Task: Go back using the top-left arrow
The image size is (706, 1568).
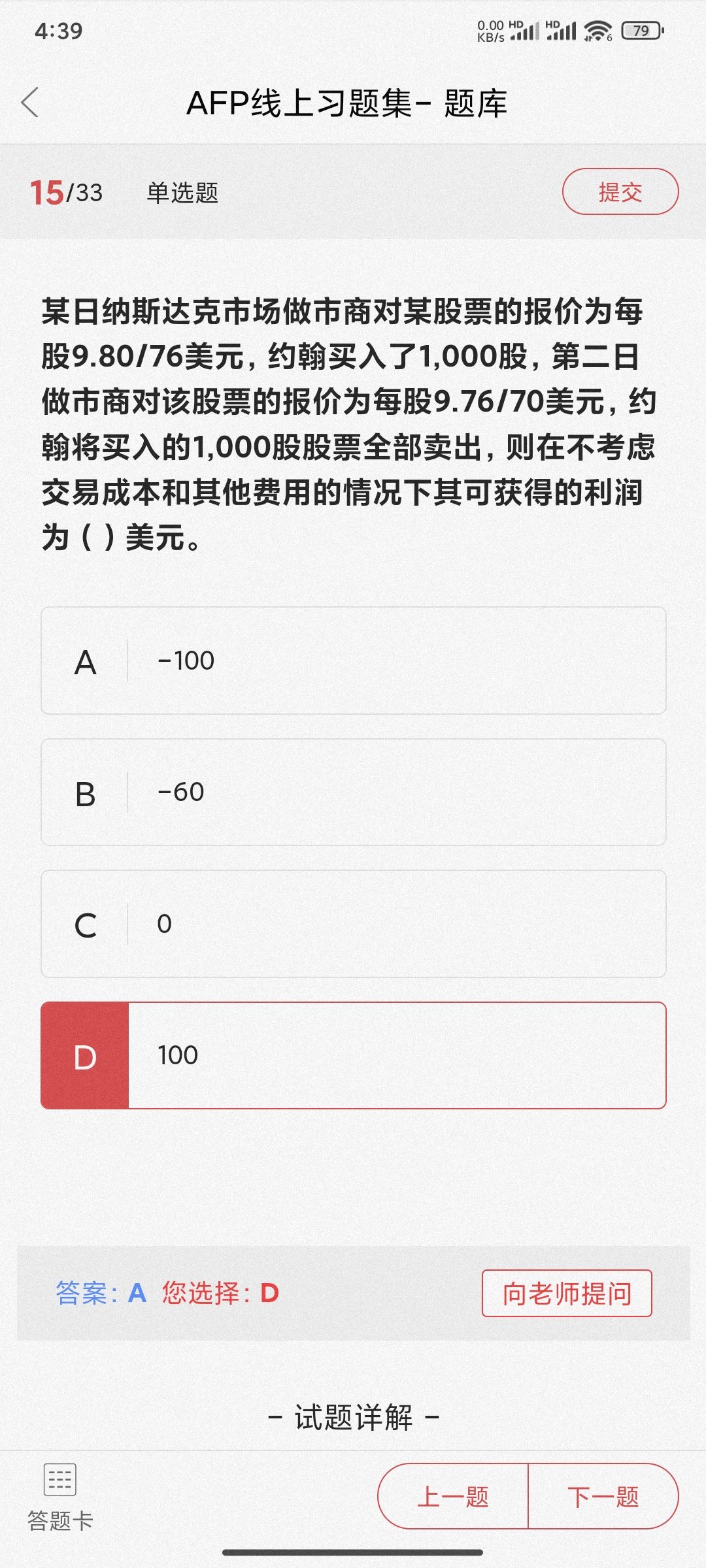Action: point(30,103)
